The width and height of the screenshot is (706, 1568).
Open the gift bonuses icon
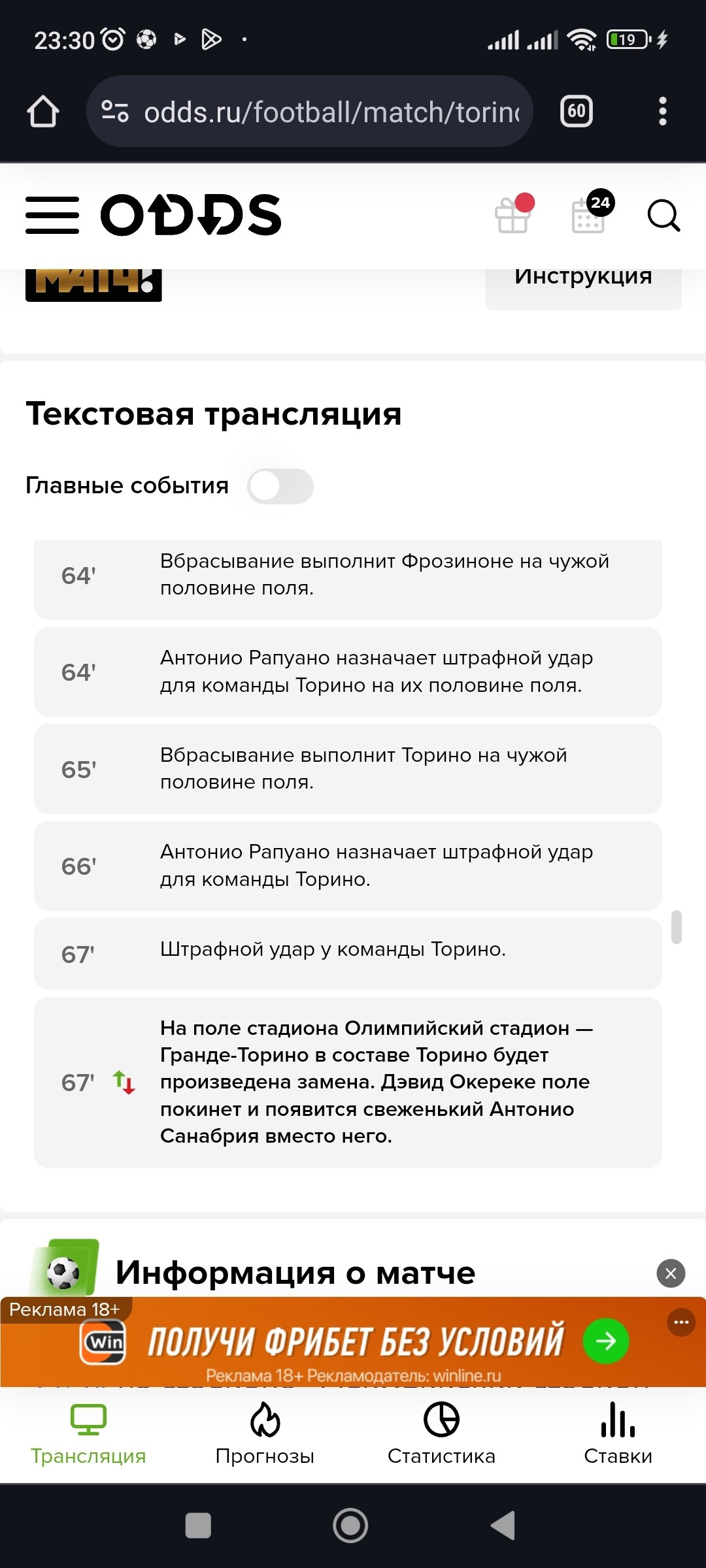pyautogui.click(x=513, y=214)
